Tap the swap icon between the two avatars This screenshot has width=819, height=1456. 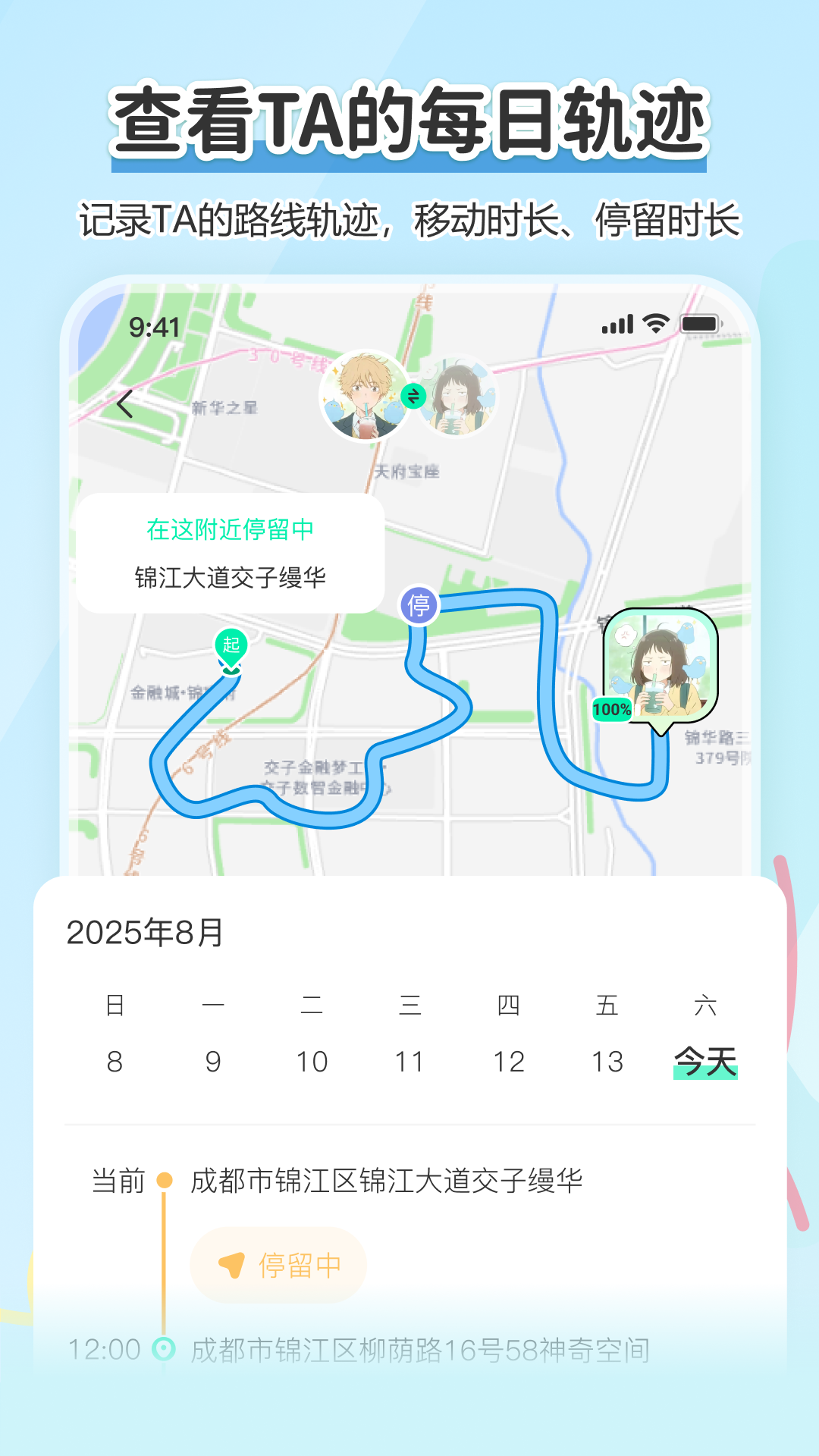413,395
